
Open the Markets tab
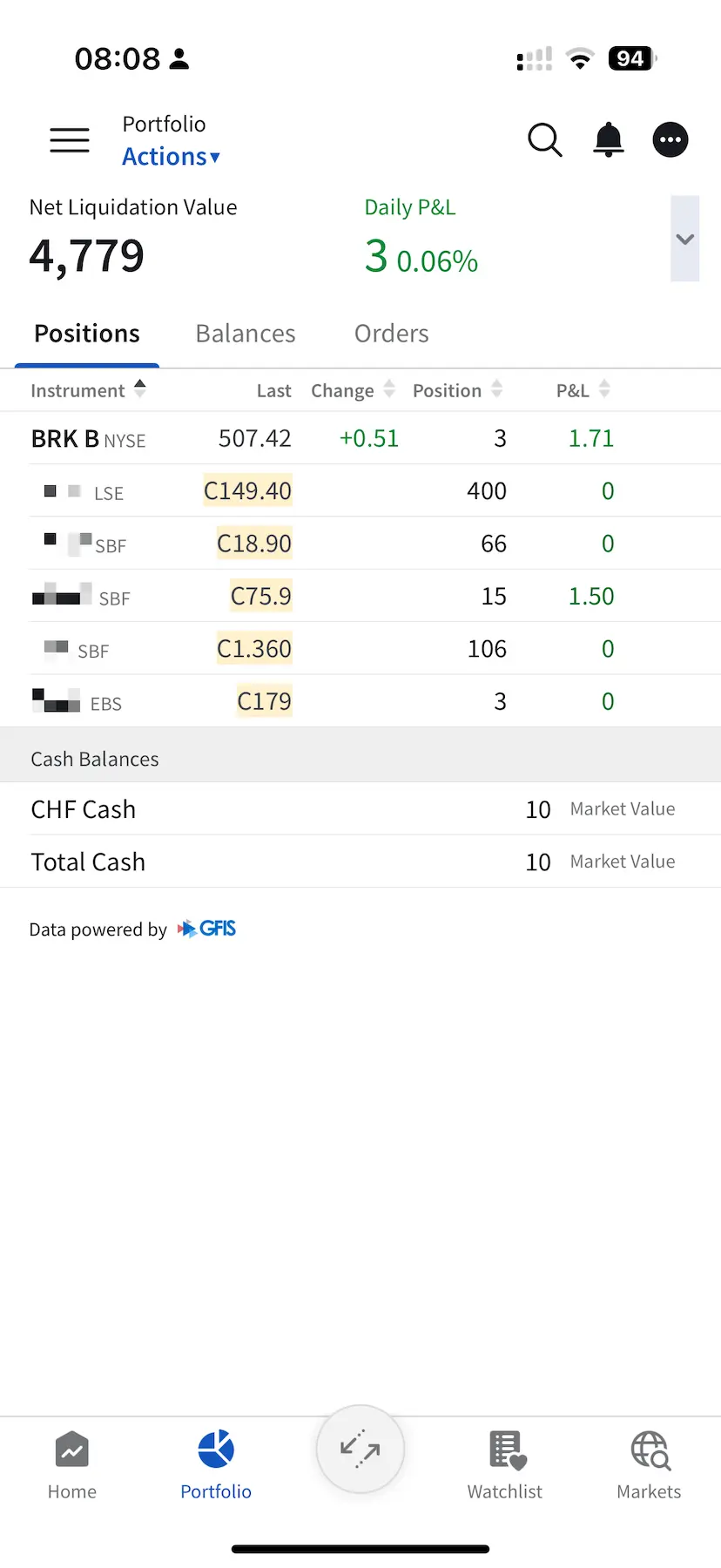tap(650, 1465)
